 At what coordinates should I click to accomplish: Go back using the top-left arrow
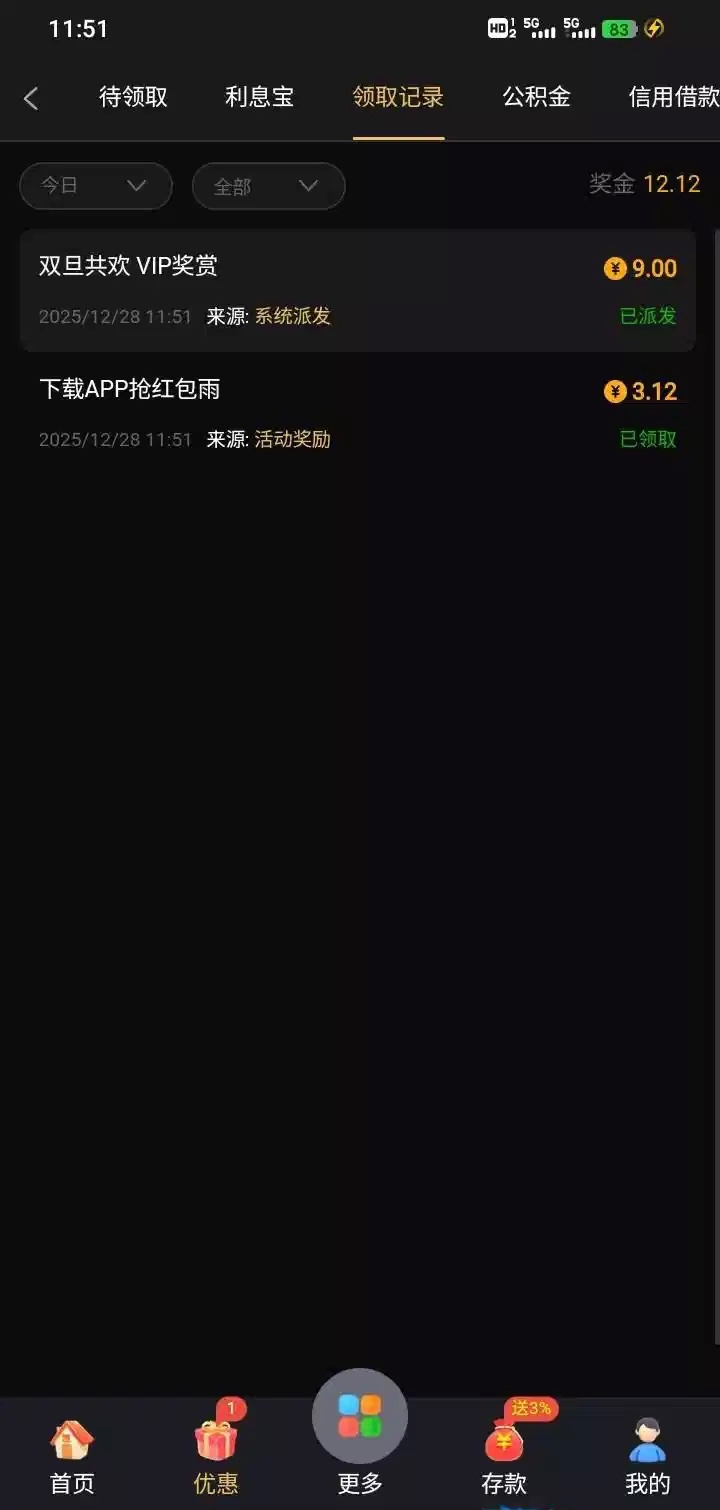tap(31, 98)
